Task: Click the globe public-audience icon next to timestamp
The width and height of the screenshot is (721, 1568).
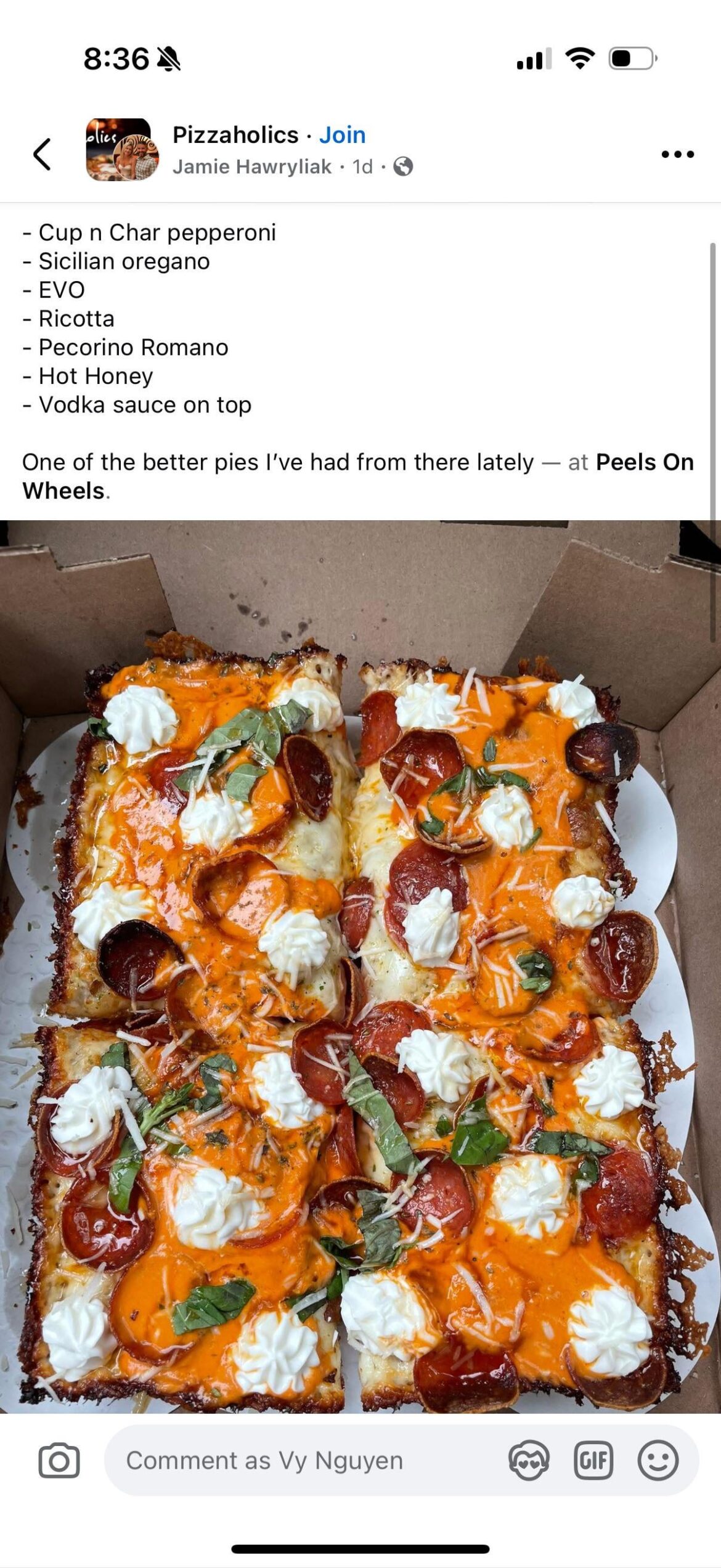Action: [404, 166]
